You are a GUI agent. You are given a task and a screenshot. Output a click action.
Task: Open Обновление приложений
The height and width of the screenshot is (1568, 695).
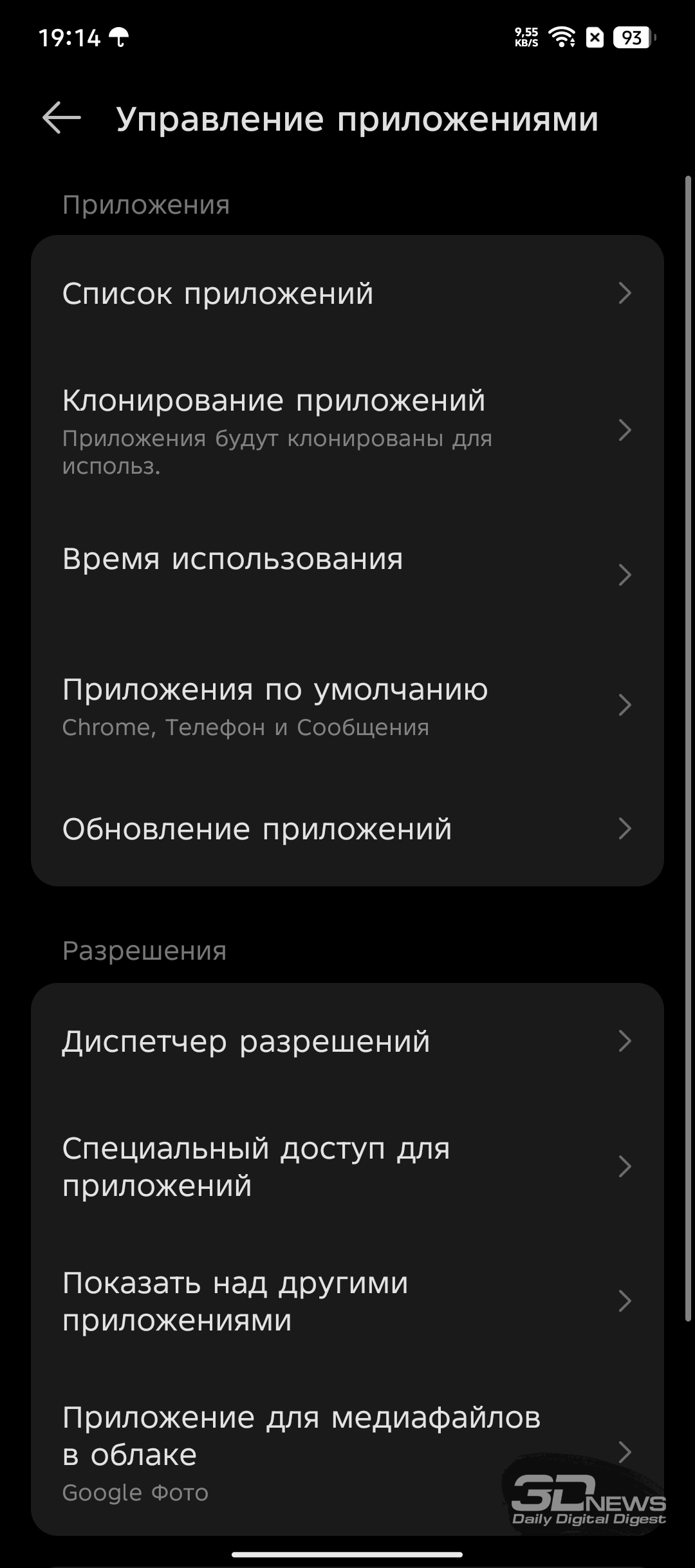coord(347,829)
